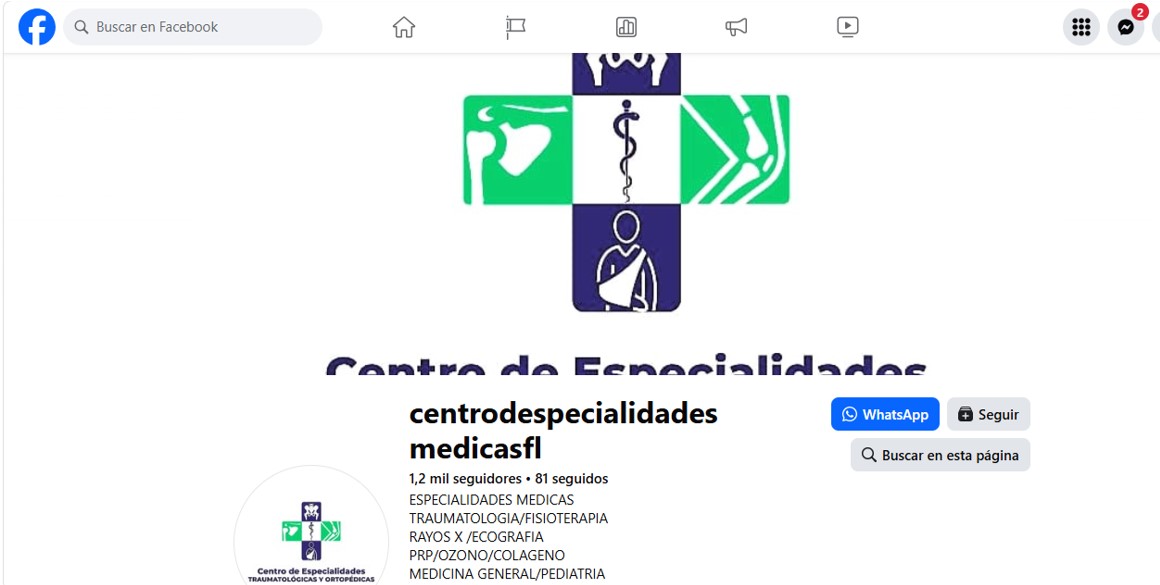The width and height of the screenshot is (1160, 585).
Task: Go to the Home feed tab
Action: coord(404,27)
